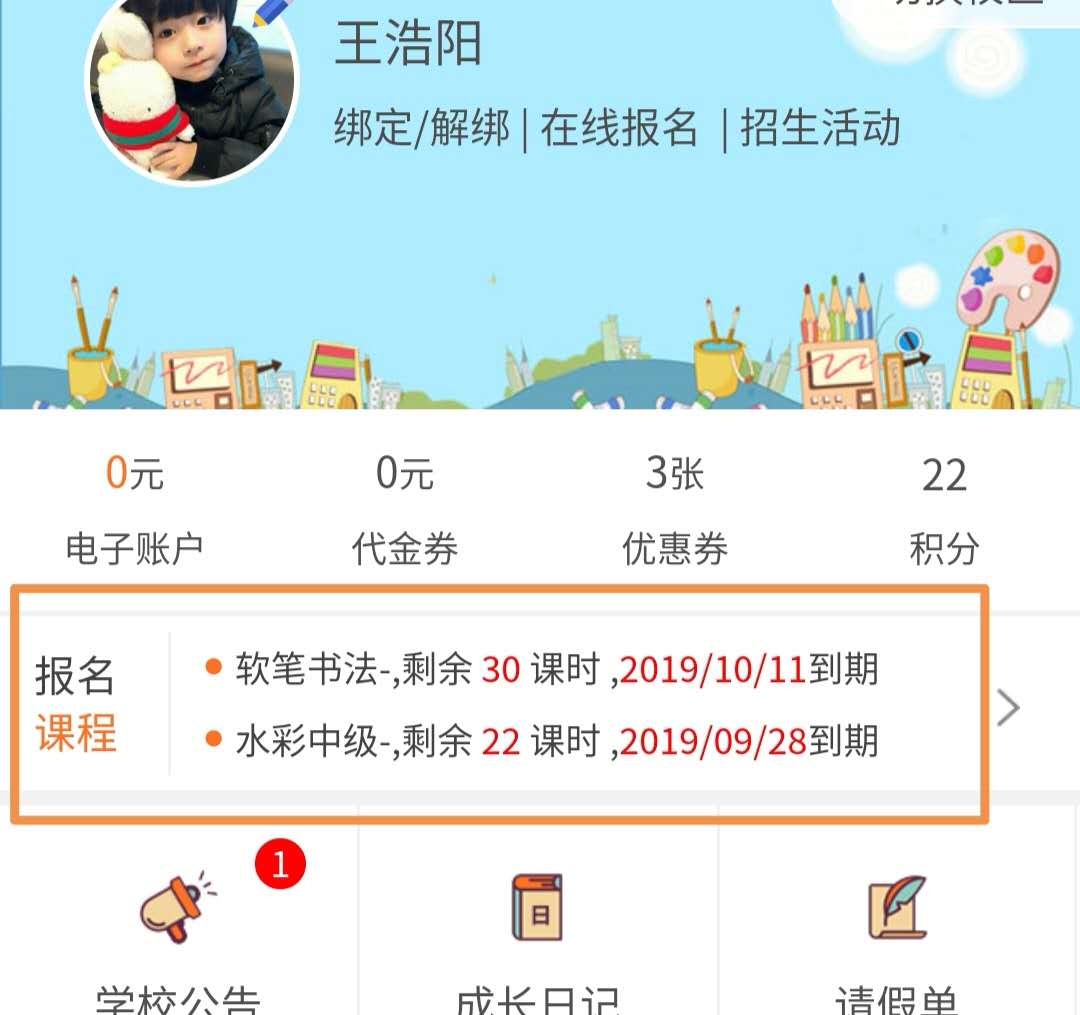This screenshot has width=1080, height=1015.
Task: Open 学校公告 announcements
Action: (x=178, y=930)
